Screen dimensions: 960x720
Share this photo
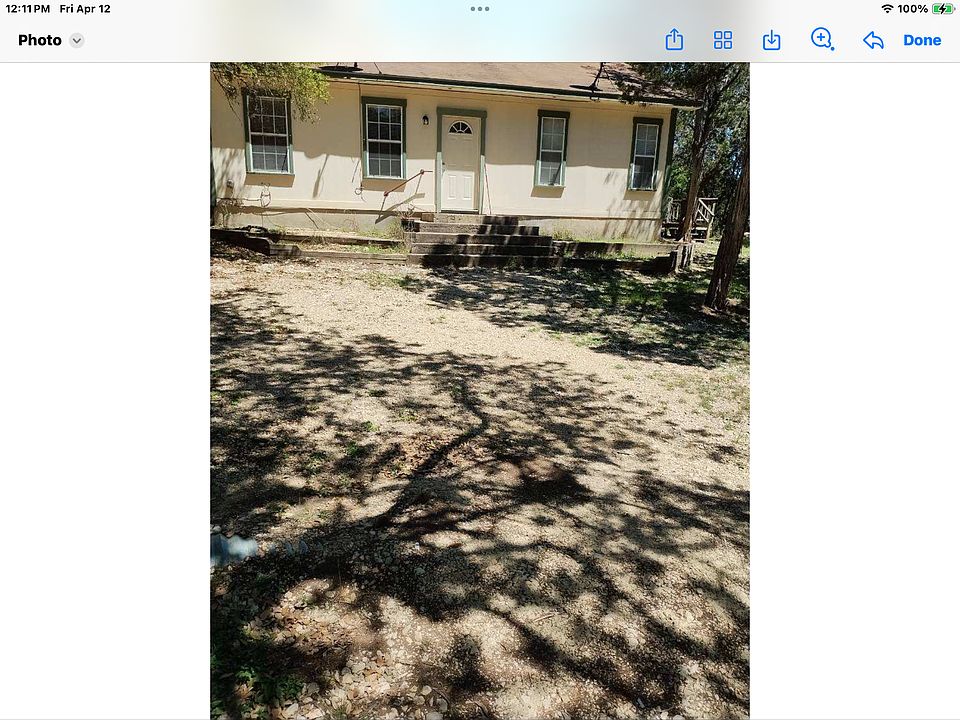[674, 40]
